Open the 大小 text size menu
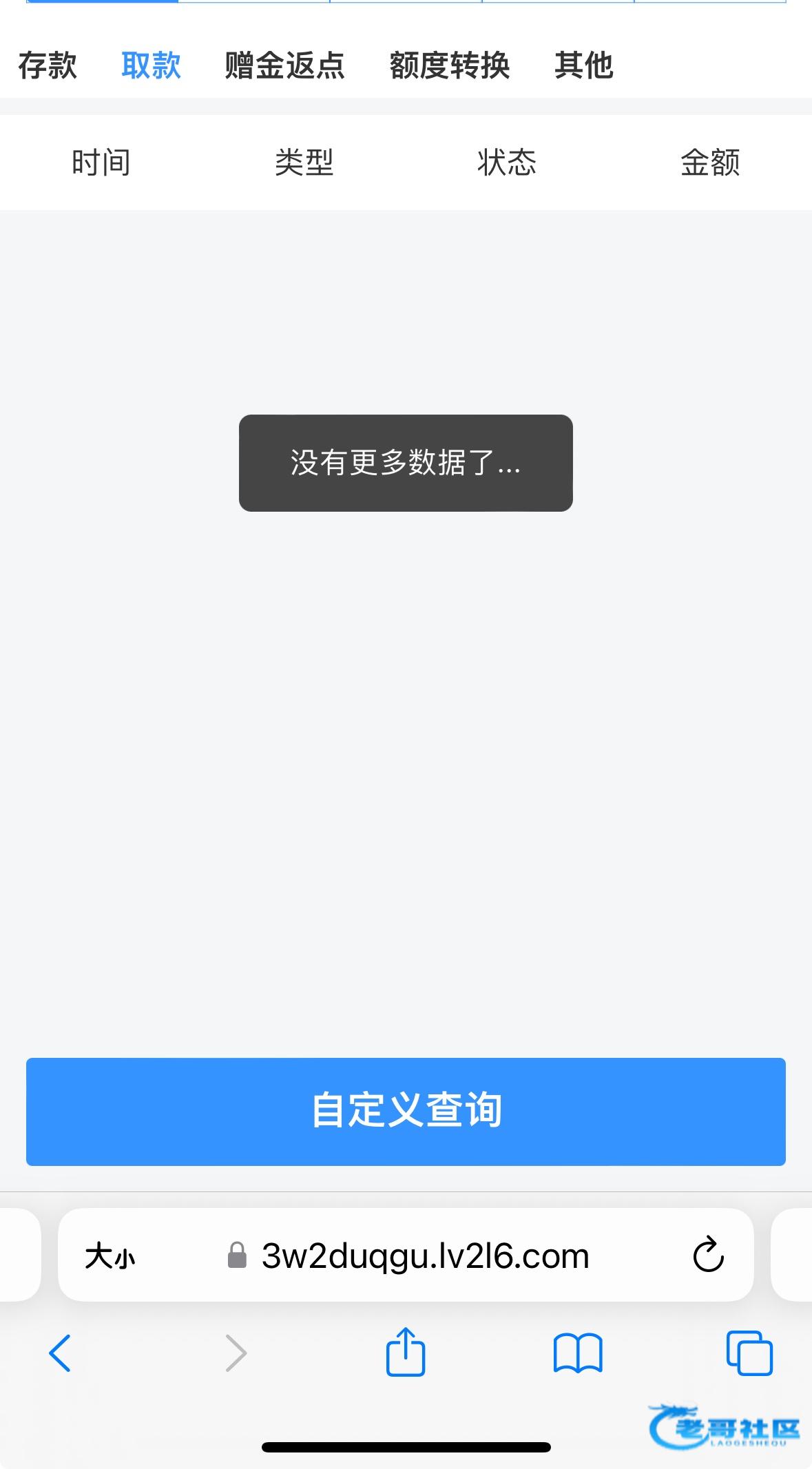Viewport: 812px width, 1469px height. pos(110,1256)
